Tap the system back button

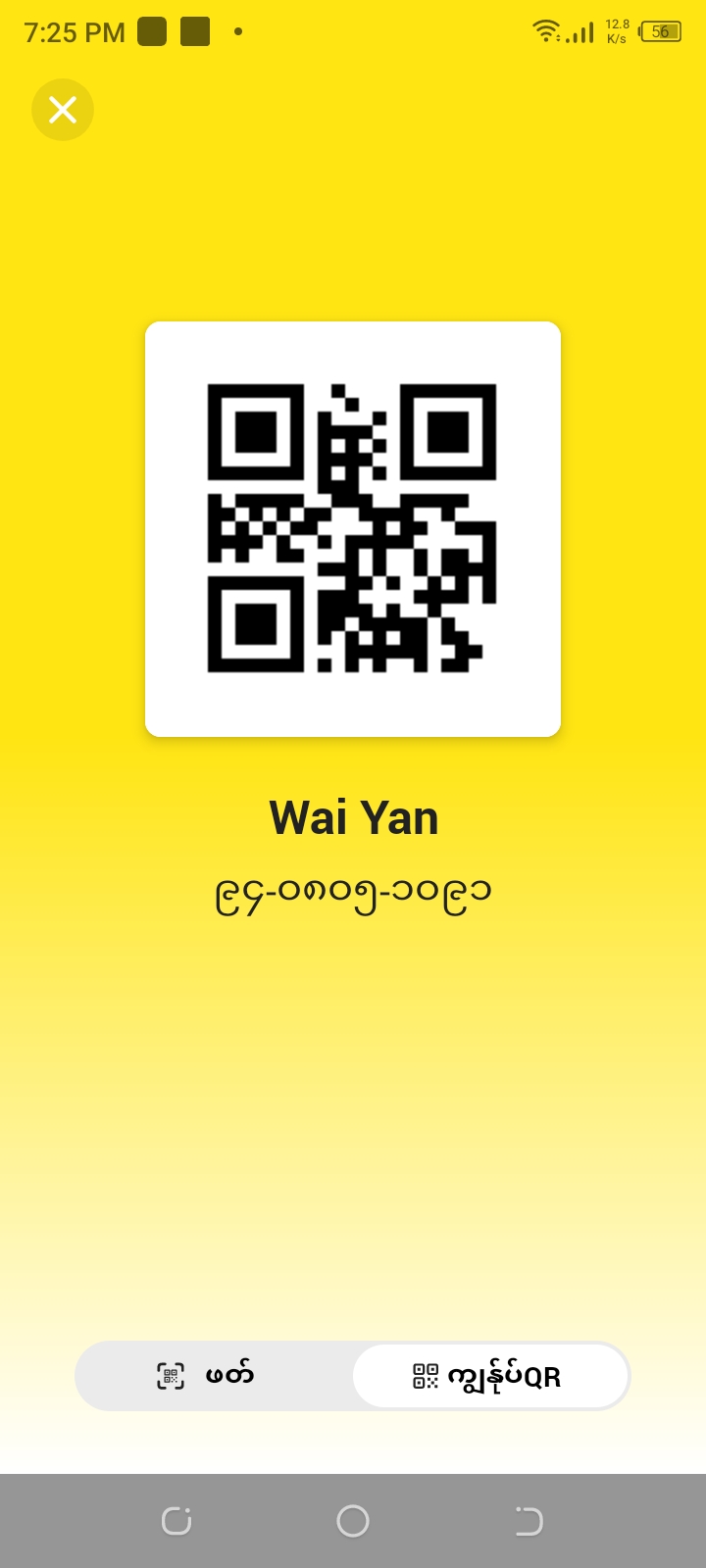529,1521
